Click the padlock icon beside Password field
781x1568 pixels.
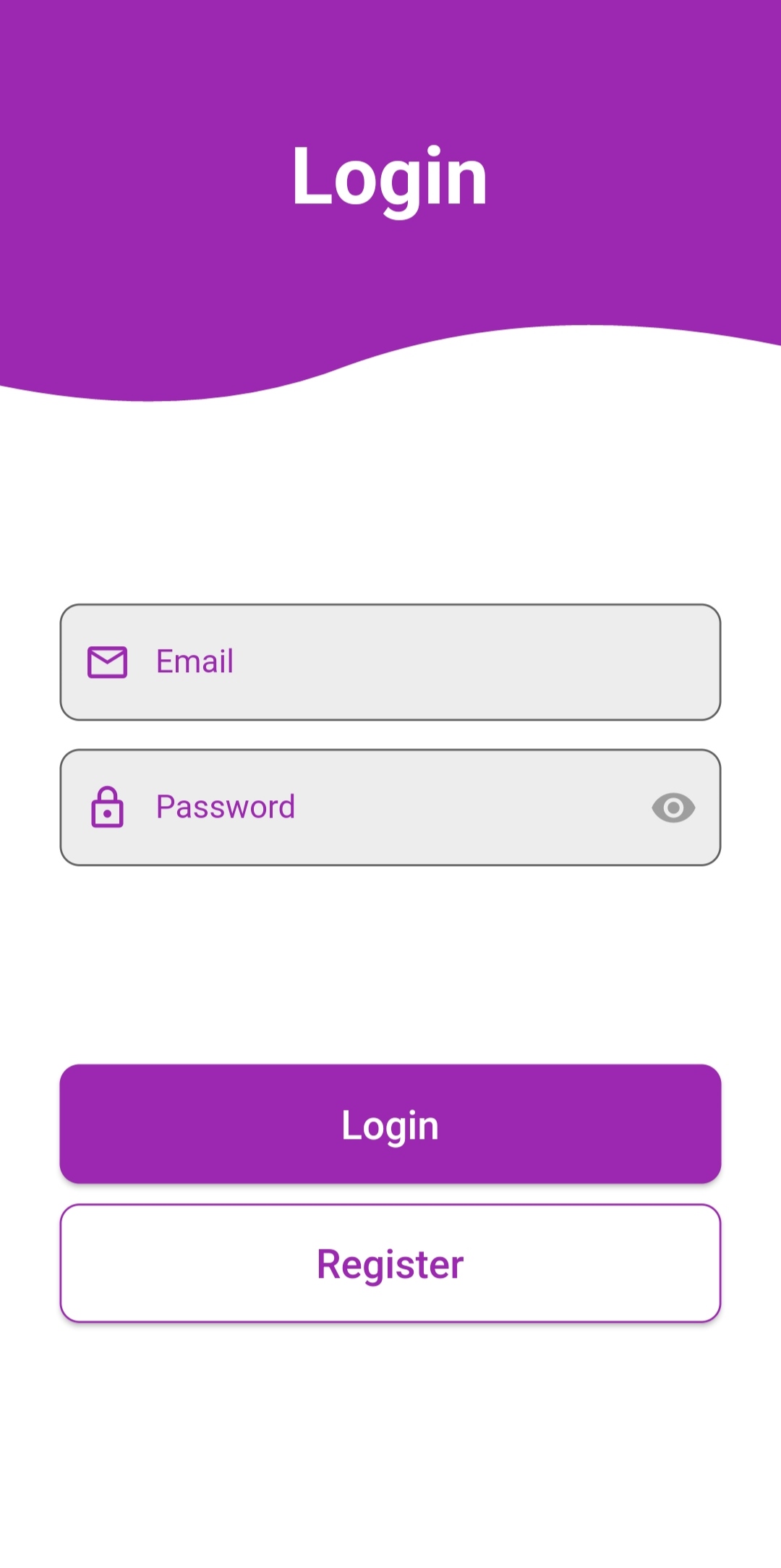108,807
